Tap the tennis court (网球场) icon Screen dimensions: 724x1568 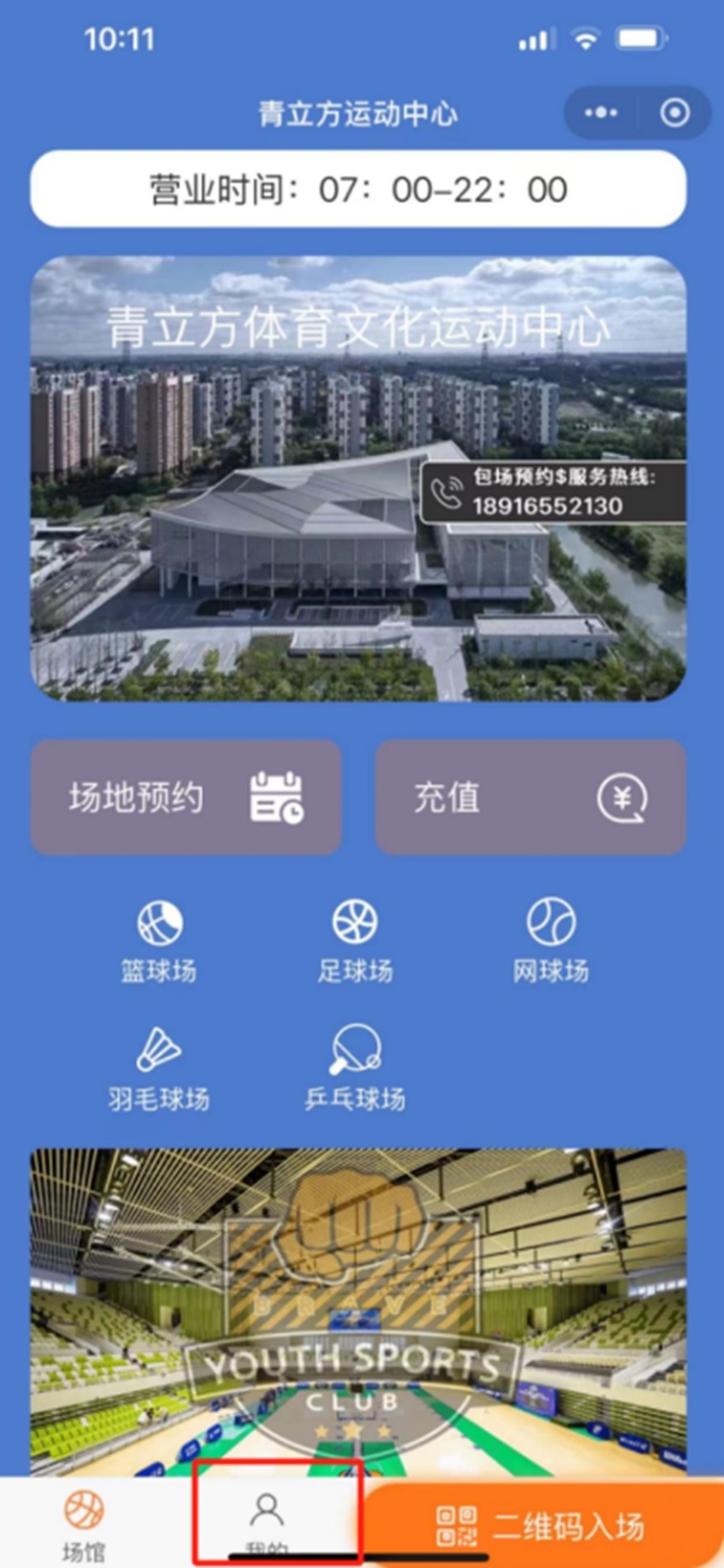pyautogui.click(x=550, y=922)
